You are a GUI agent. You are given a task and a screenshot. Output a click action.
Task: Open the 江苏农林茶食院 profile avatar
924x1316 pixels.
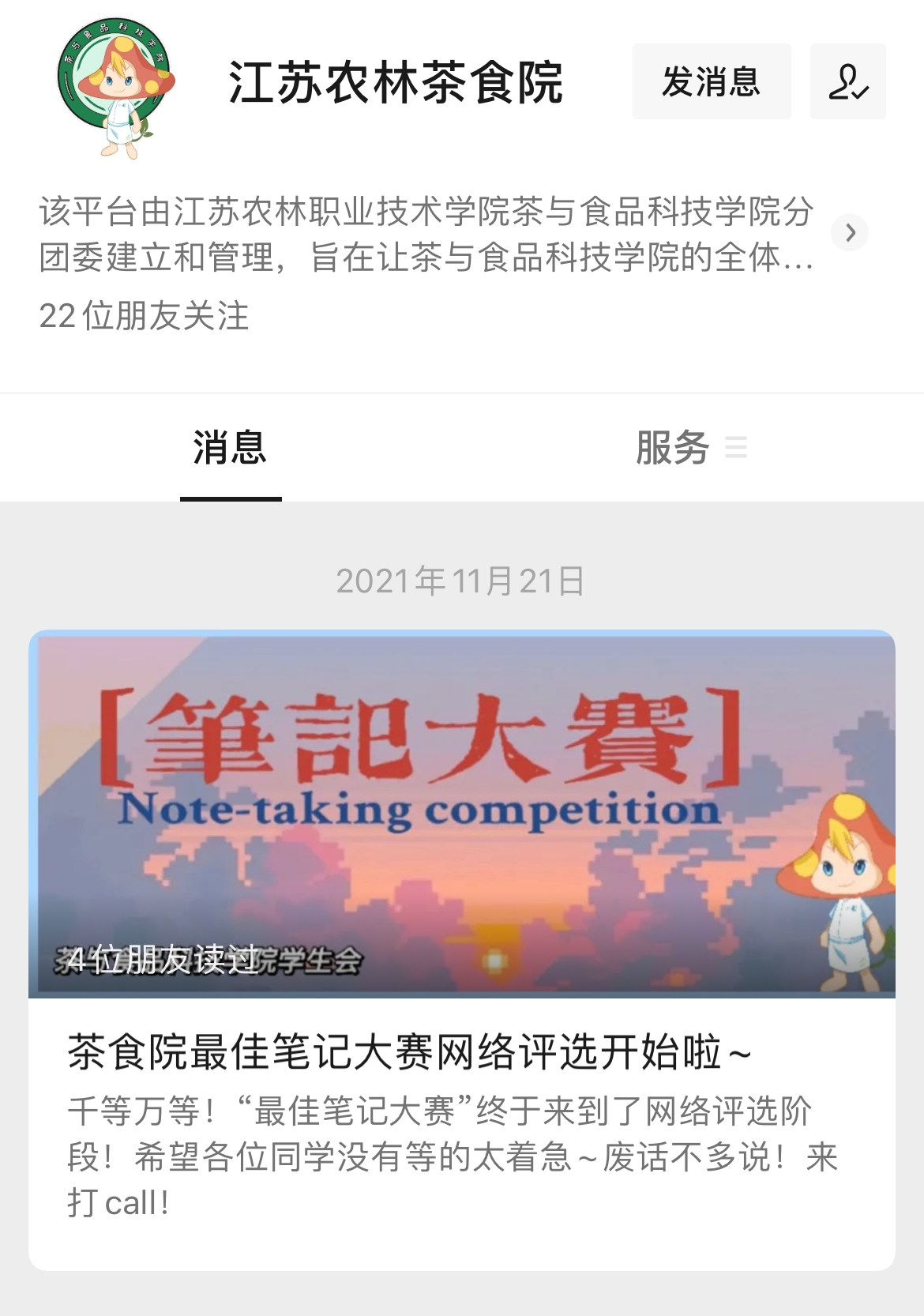[x=117, y=87]
